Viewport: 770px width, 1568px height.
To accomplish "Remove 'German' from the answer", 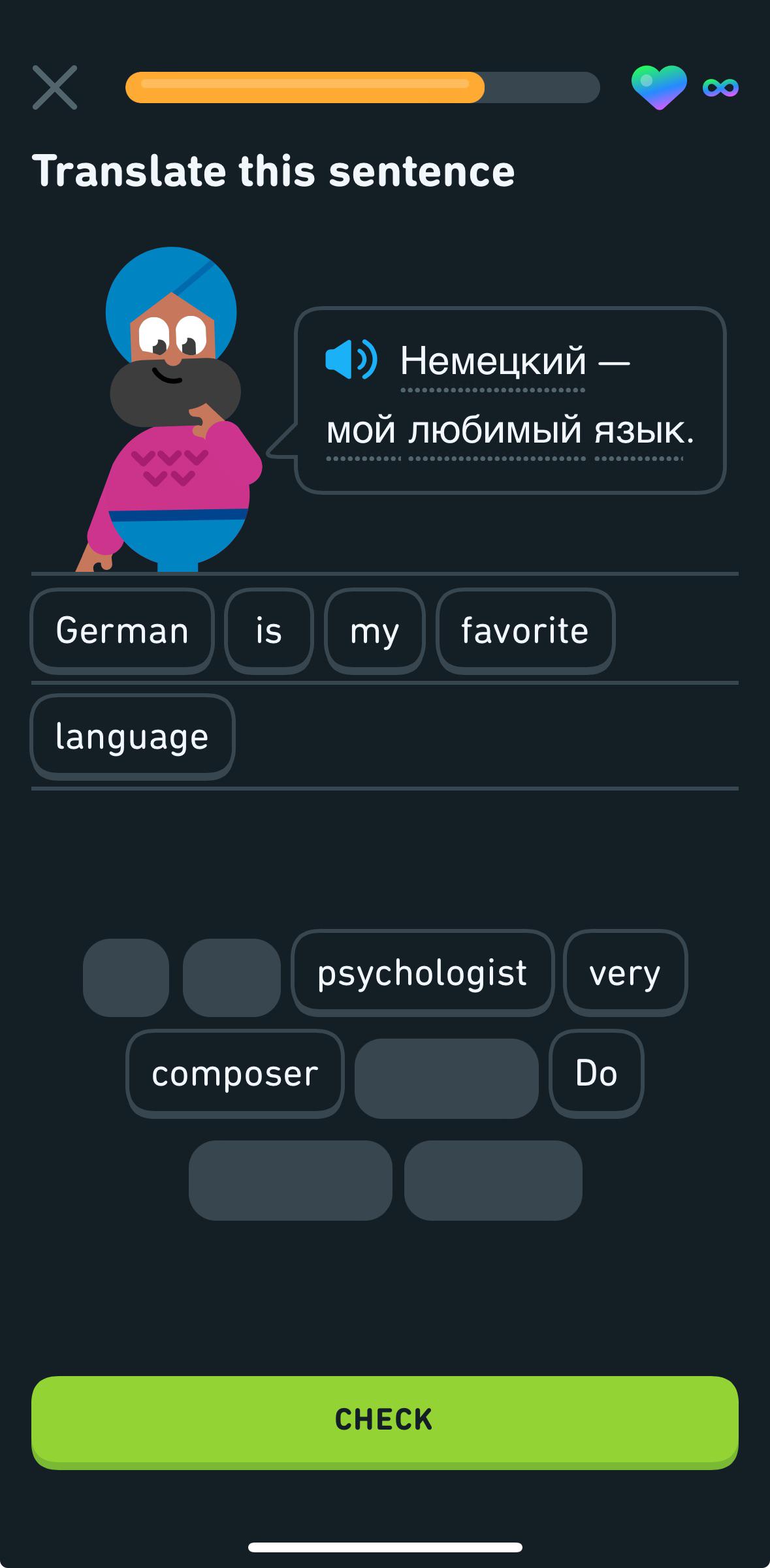I will click(122, 631).
